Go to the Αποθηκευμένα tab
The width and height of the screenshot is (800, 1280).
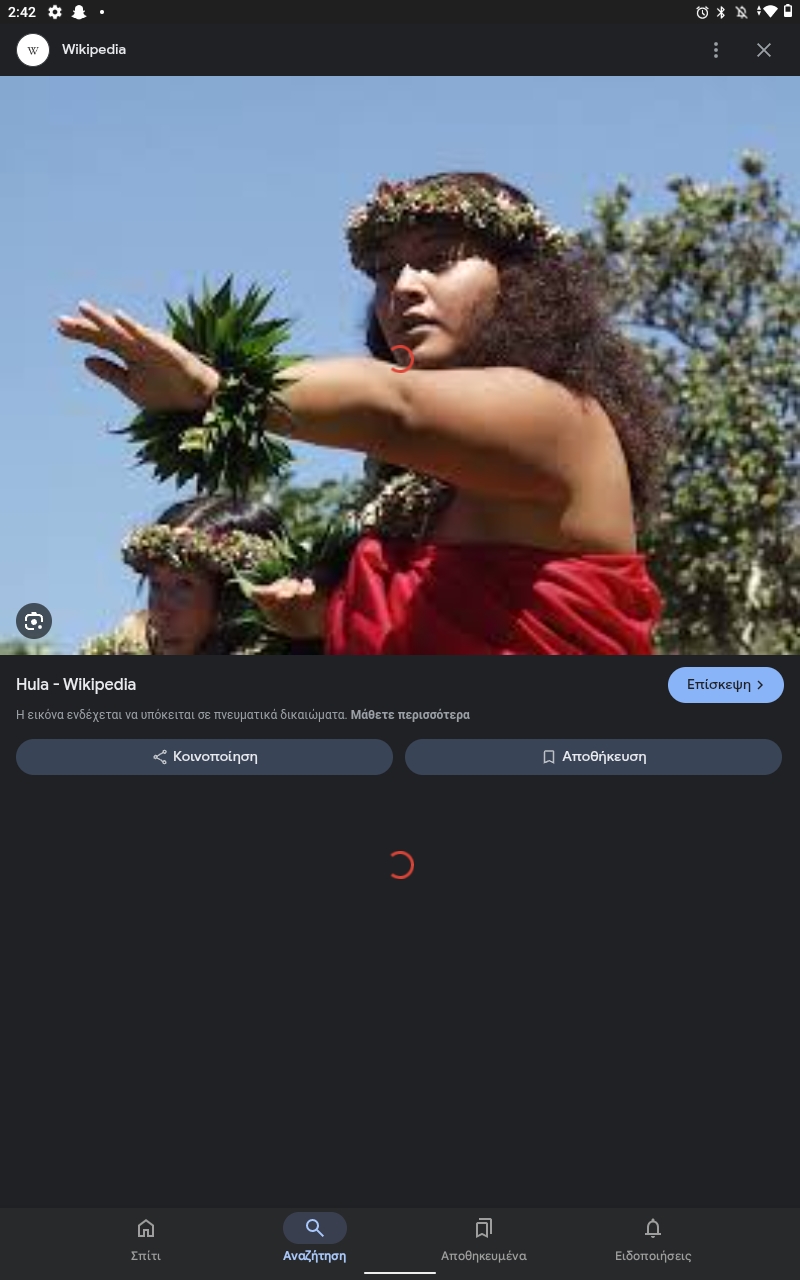484,1238
